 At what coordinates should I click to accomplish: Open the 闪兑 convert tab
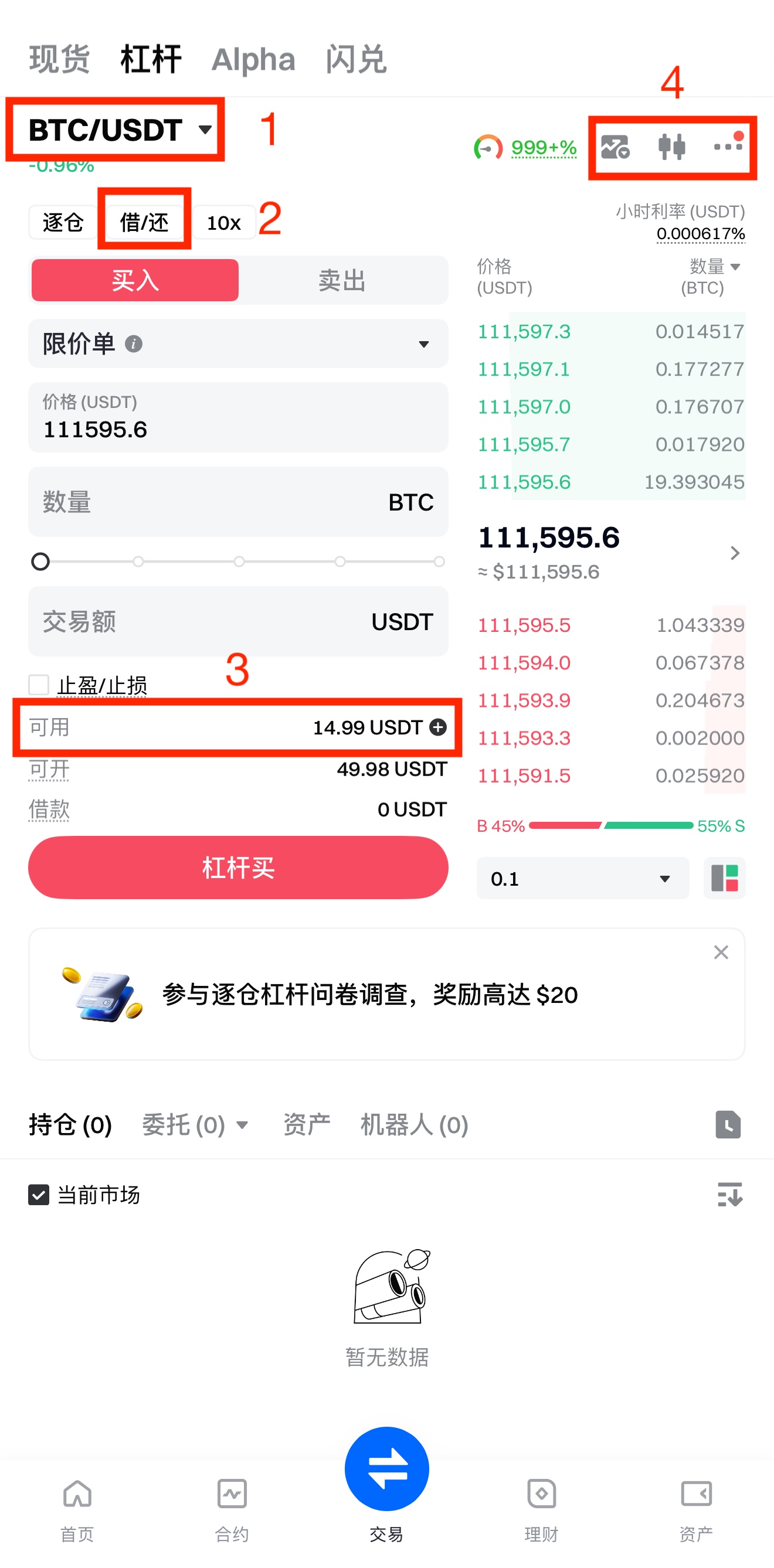point(356,59)
